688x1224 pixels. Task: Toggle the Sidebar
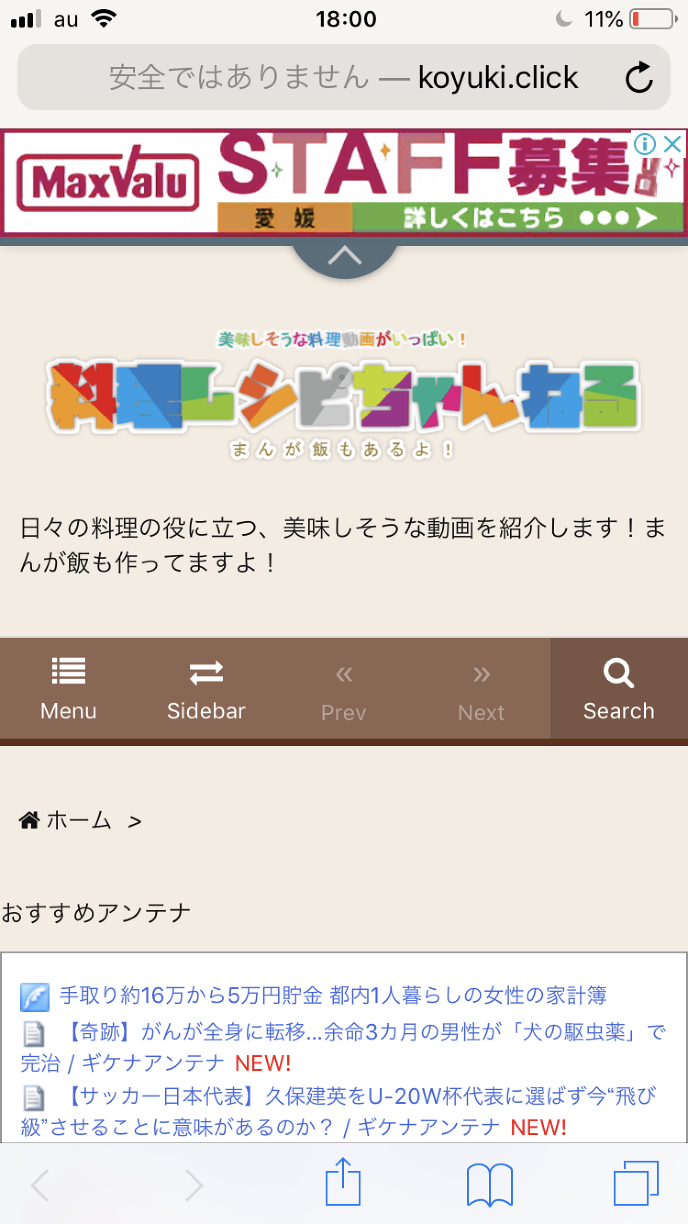206,690
